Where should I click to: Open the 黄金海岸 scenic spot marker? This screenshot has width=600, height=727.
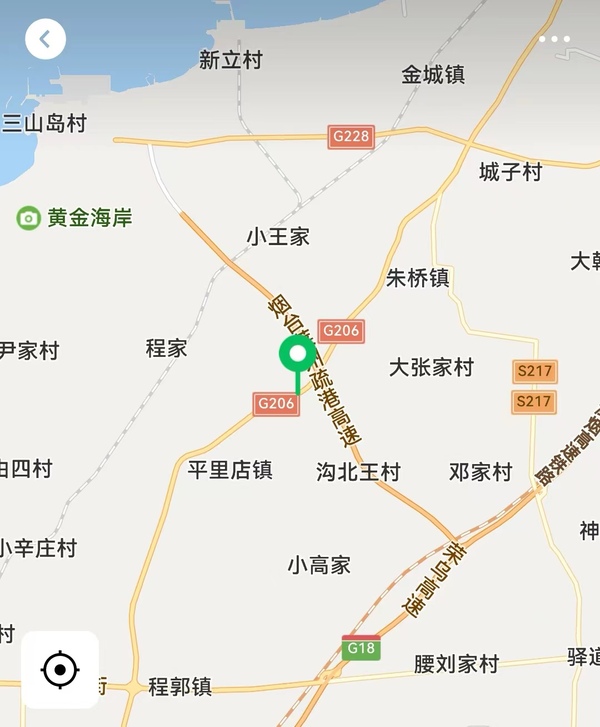(x=29, y=217)
